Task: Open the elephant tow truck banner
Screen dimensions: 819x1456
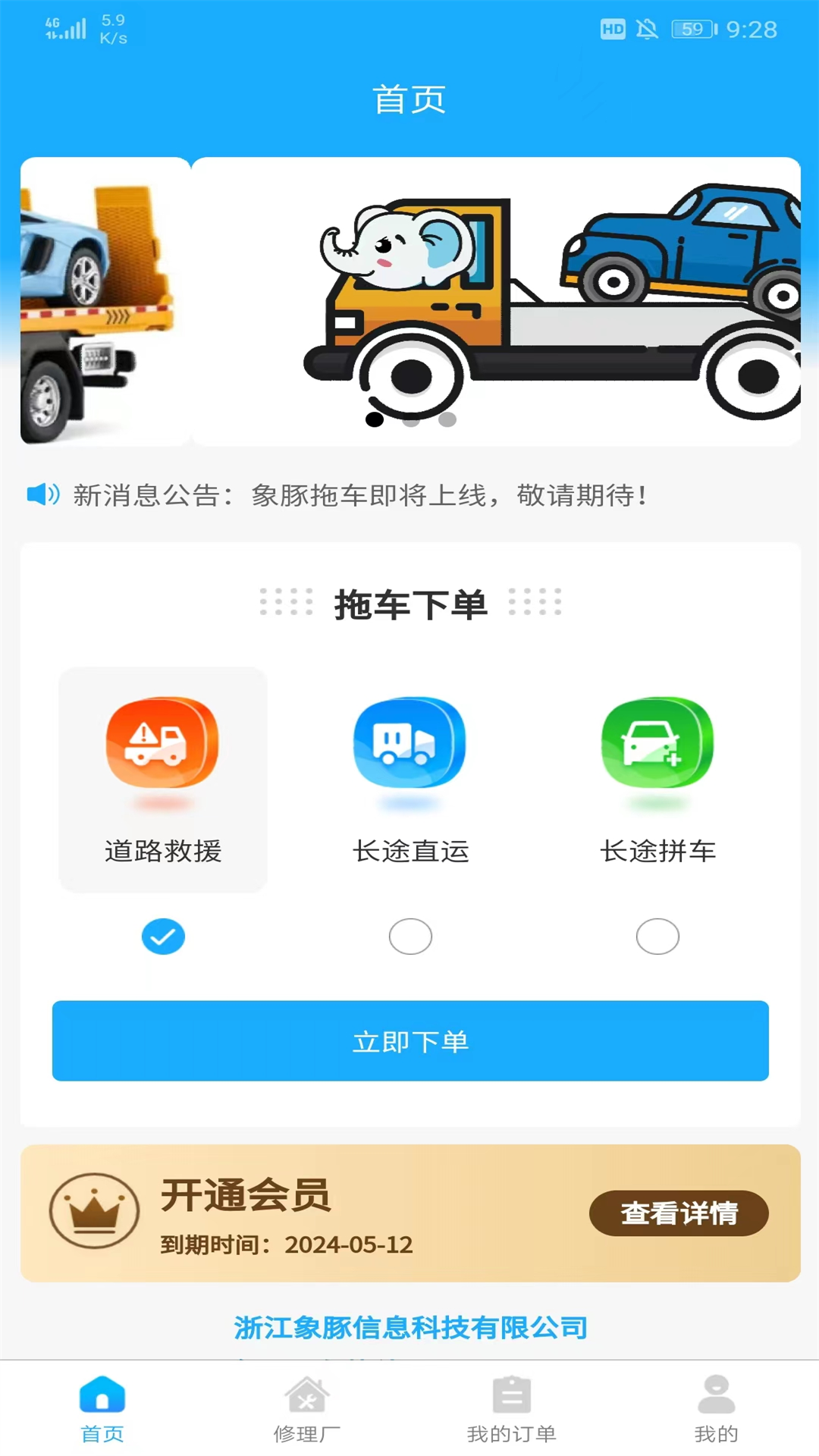Action: click(496, 301)
